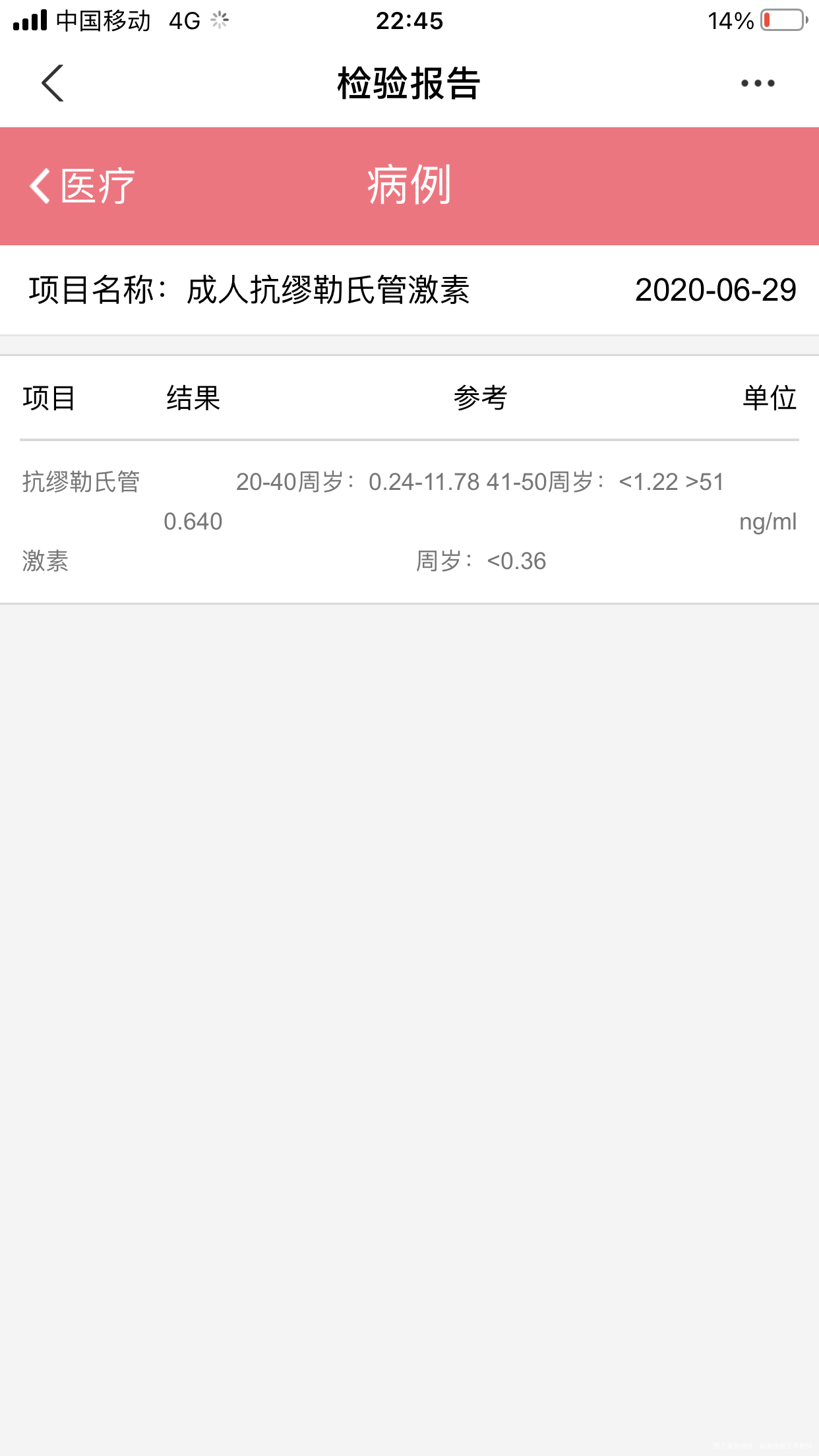This screenshot has width=819, height=1456.
Task: Click the ng/ml unit text
Action: (x=768, y=521)
